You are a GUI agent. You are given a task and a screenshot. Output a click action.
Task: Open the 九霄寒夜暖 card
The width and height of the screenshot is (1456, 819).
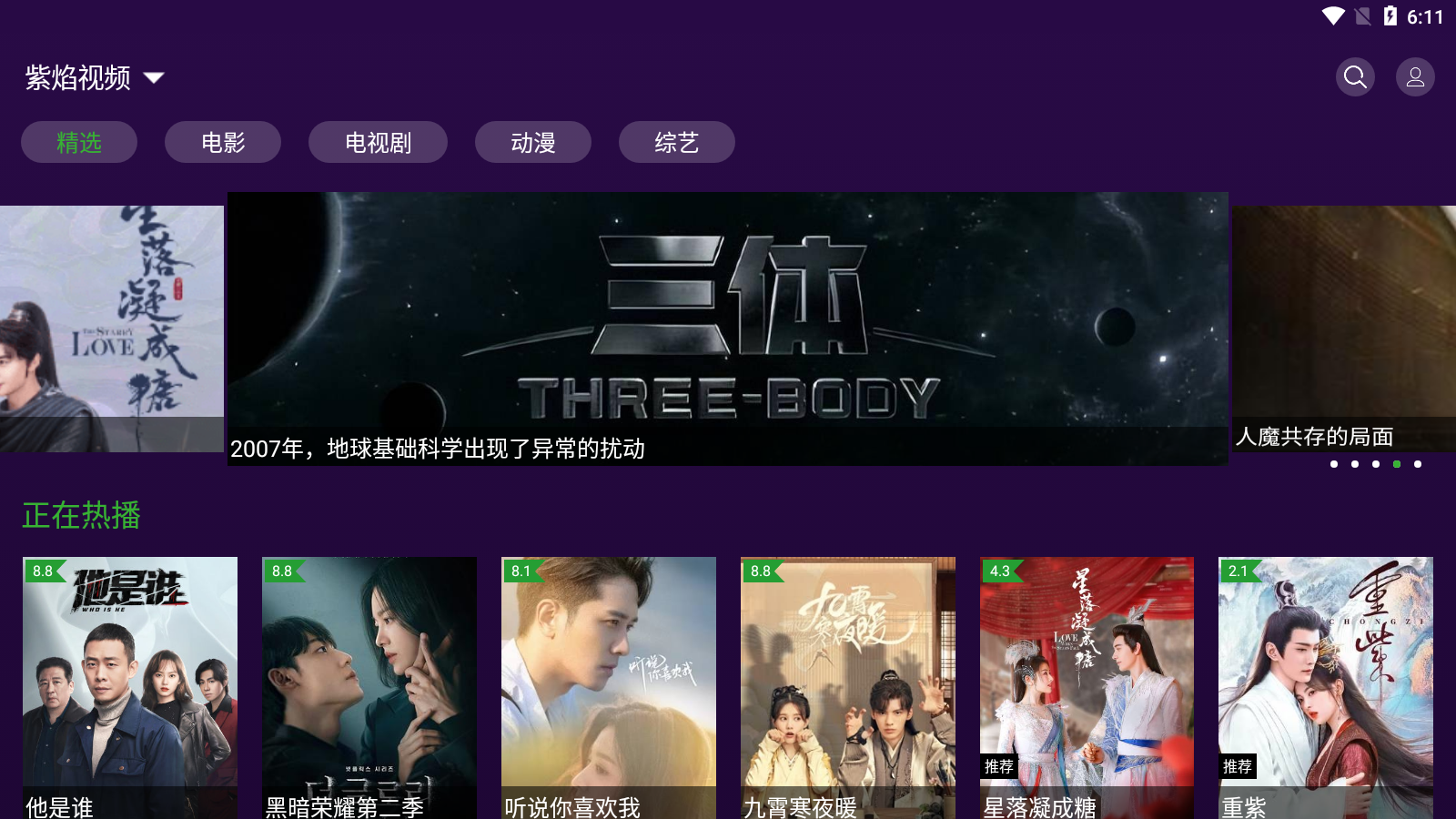coord(848,687)
